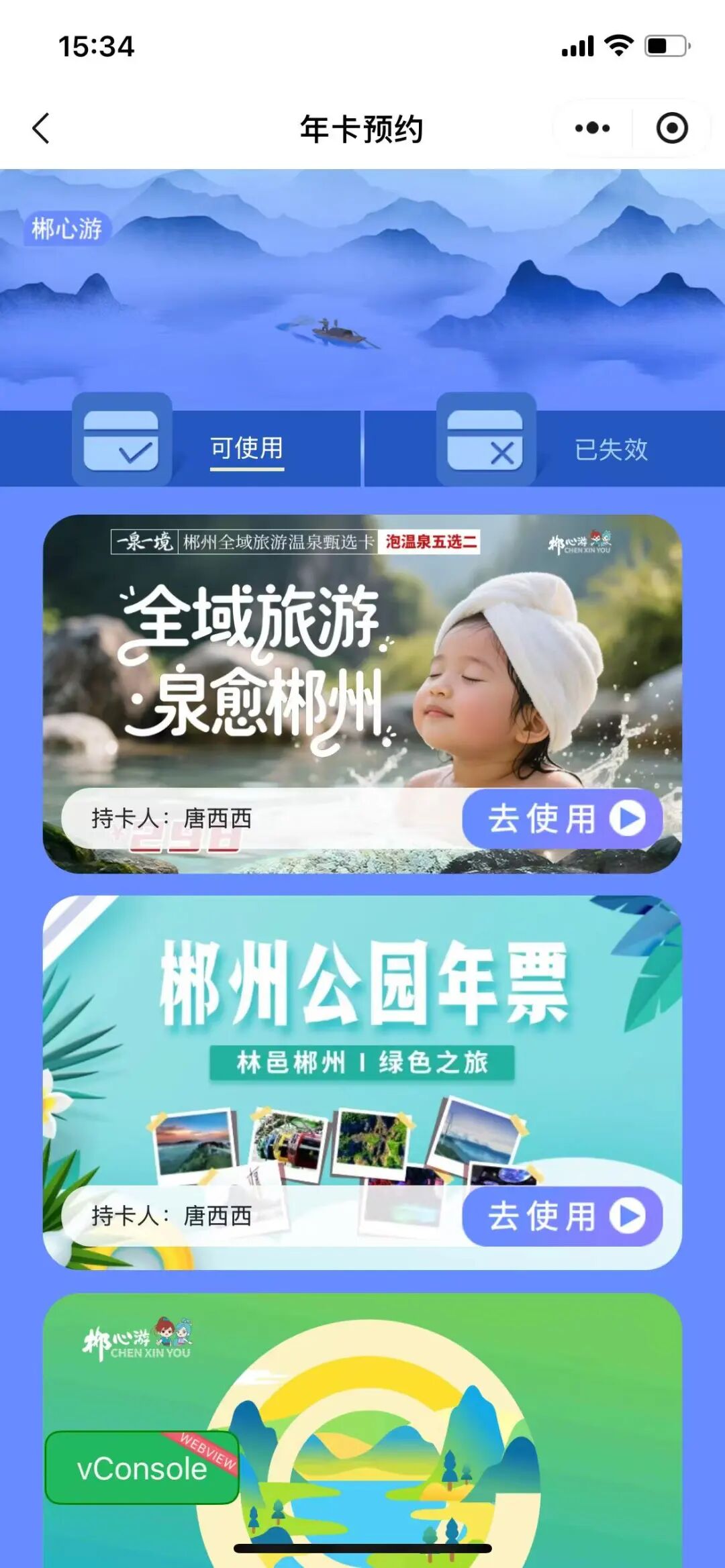Image resolution: width=725 pixels, height=1568 pixels.
Task: Open the green vConsole debug button
Action: [x=142, y=1468]
